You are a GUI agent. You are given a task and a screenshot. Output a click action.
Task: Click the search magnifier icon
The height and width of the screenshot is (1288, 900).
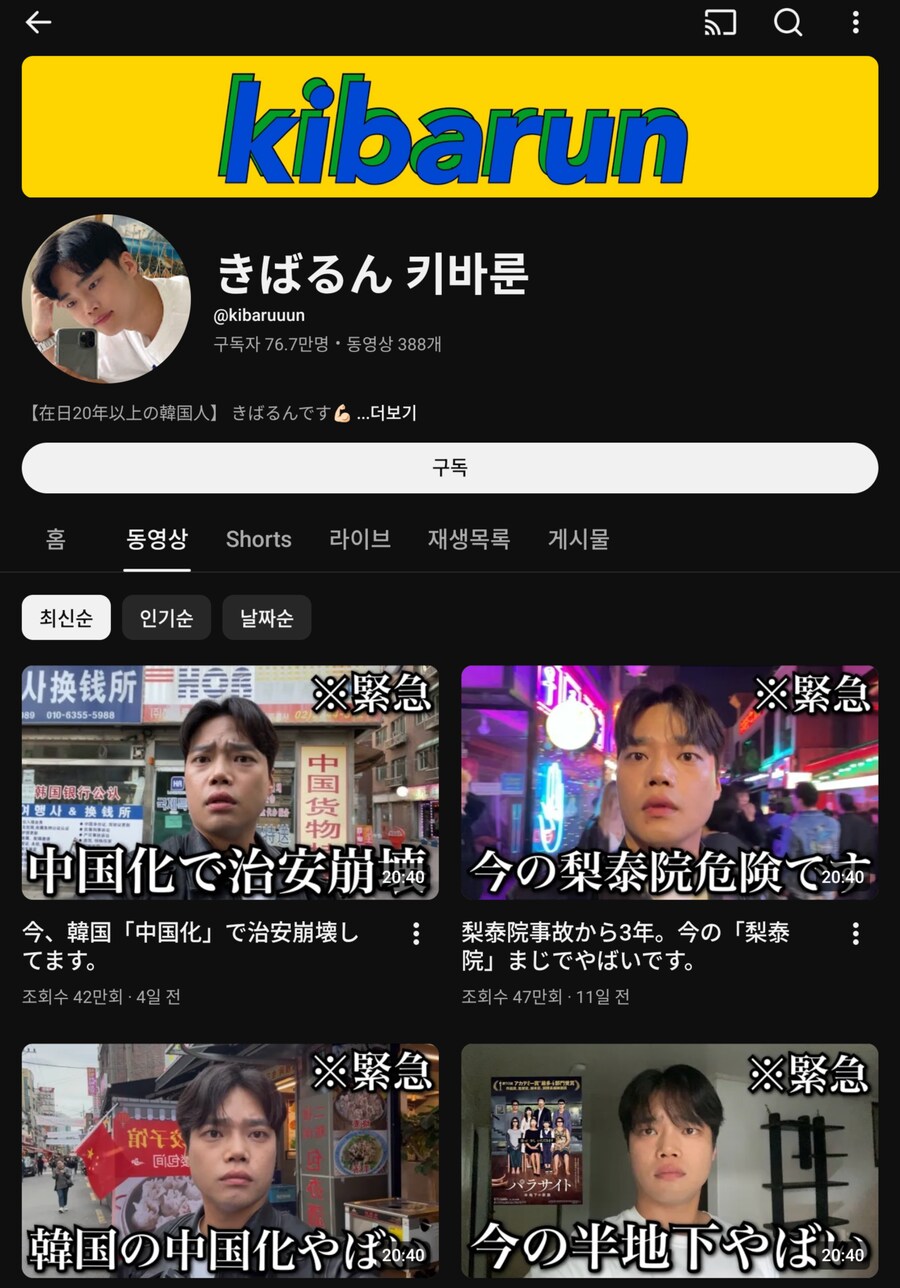point(787,22)
